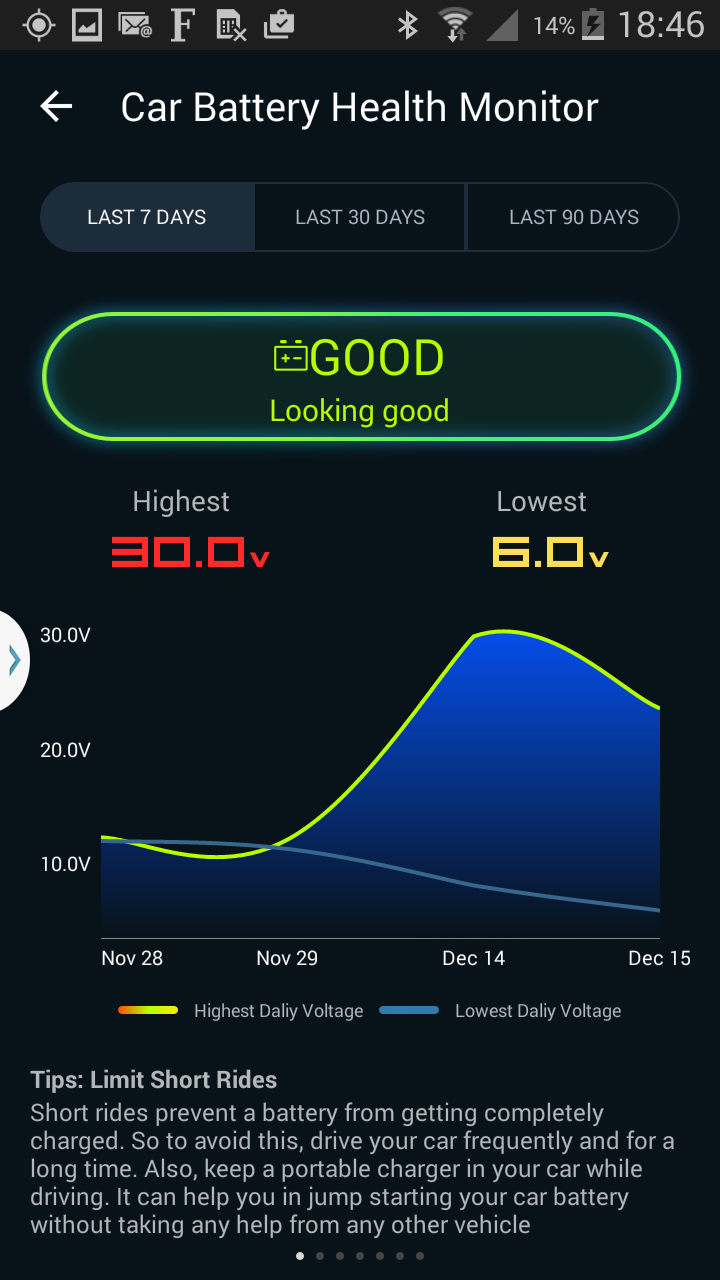
Task: Select the Last 7 Days tab
Action: (147, 217)
